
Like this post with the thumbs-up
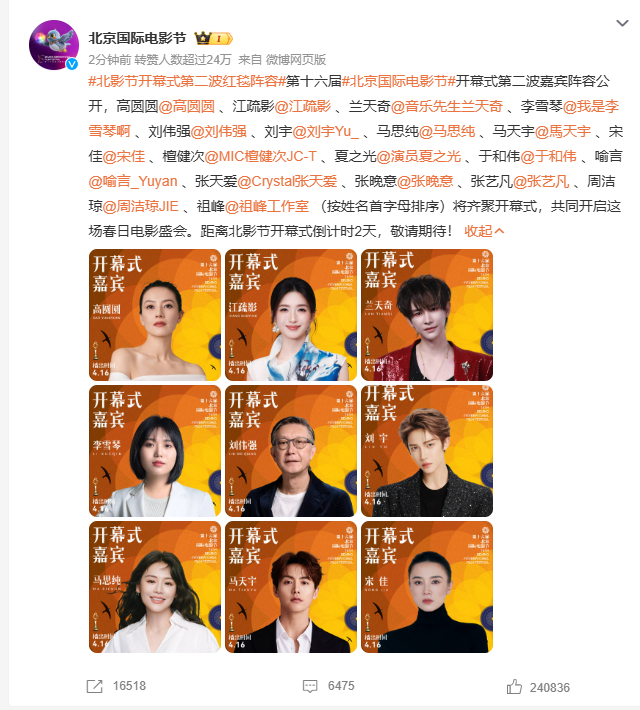point(516,686)
